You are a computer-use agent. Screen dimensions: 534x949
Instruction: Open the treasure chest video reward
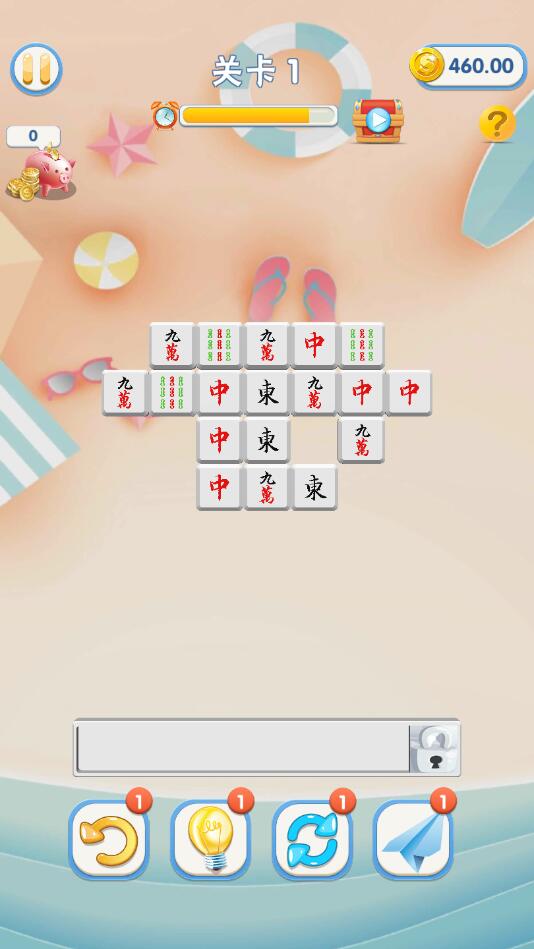click(378, 121)
